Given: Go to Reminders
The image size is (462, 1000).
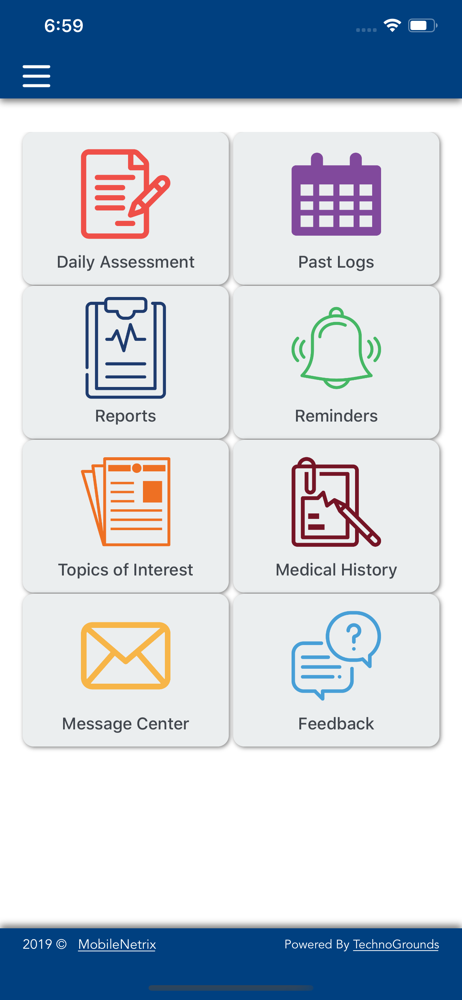Looking at the screenshot, I should click(x=336, y=362).
